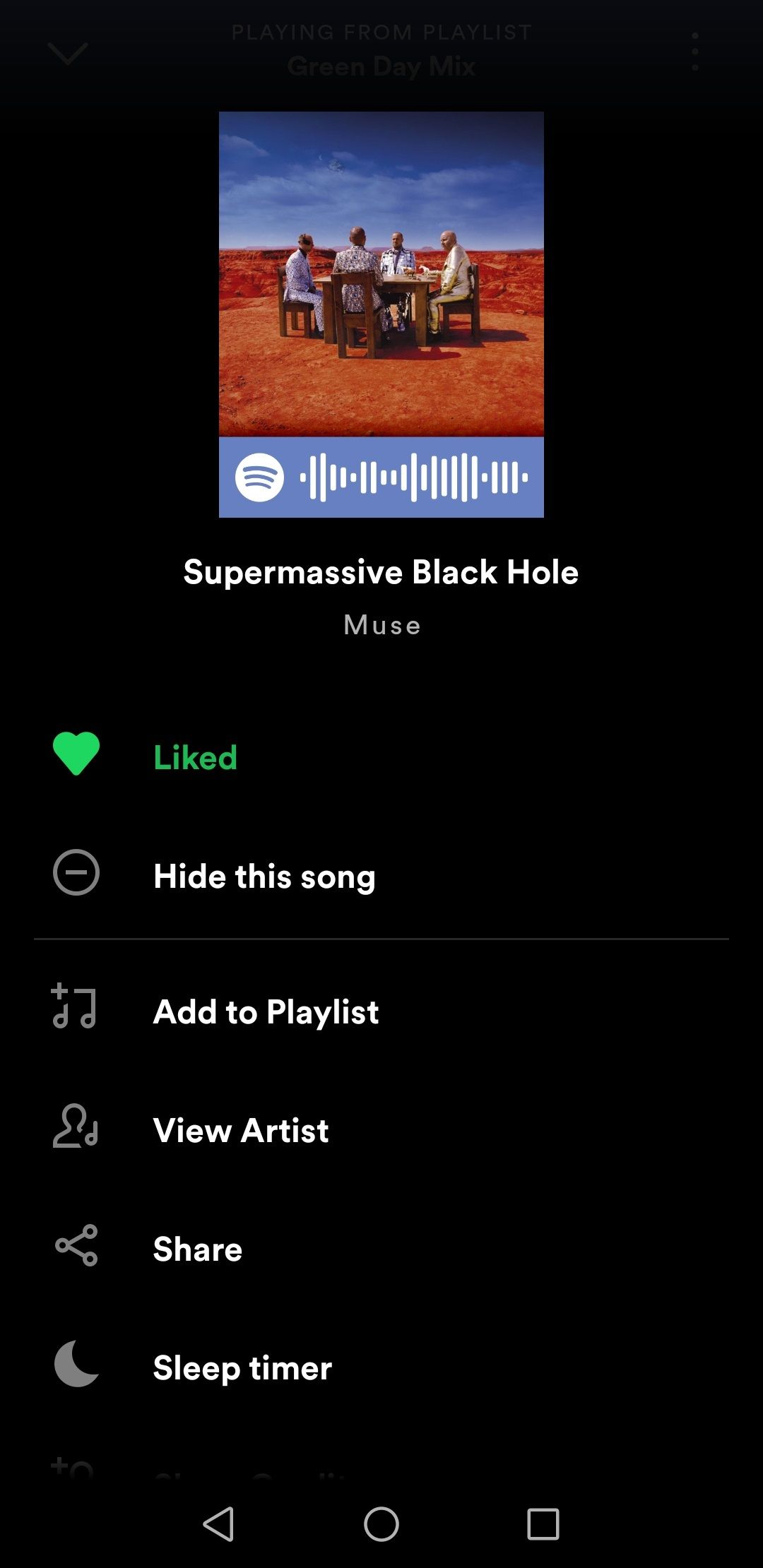
Task: Toggle Liked status for Supermassive Black Hole
Action: click(x=195, y=756)
